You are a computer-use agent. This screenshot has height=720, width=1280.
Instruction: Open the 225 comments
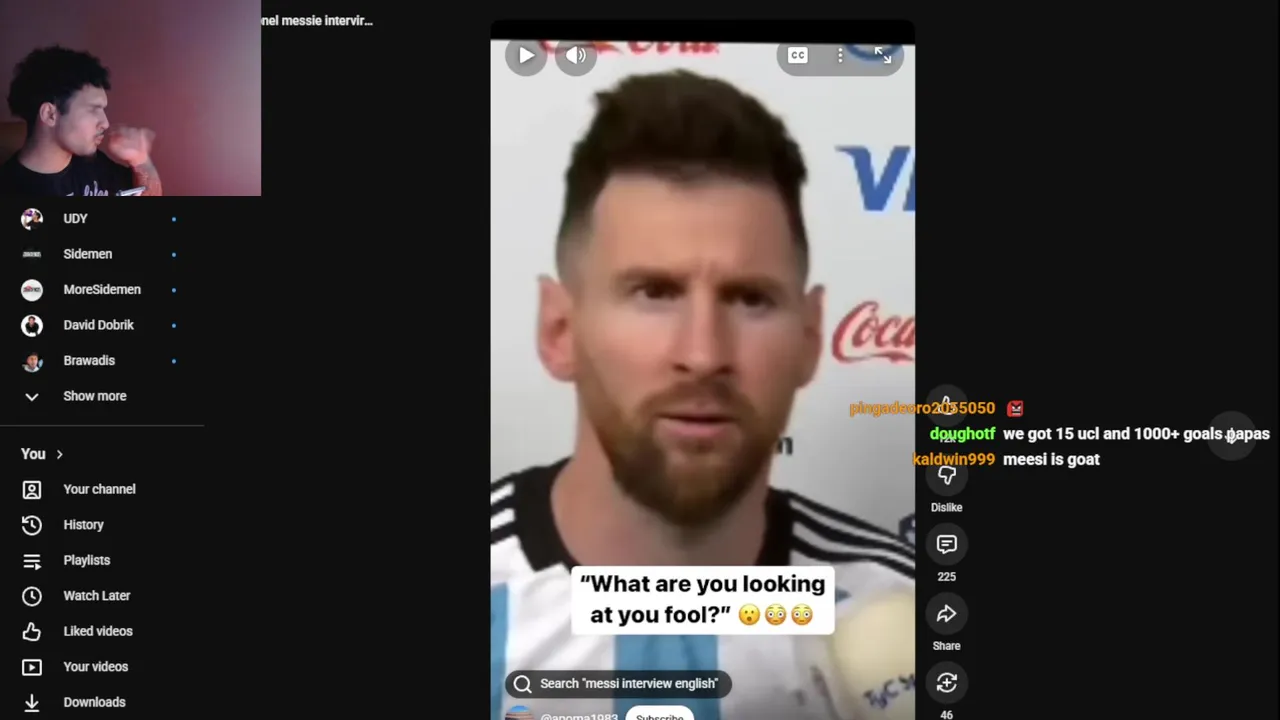pos(946,545)
